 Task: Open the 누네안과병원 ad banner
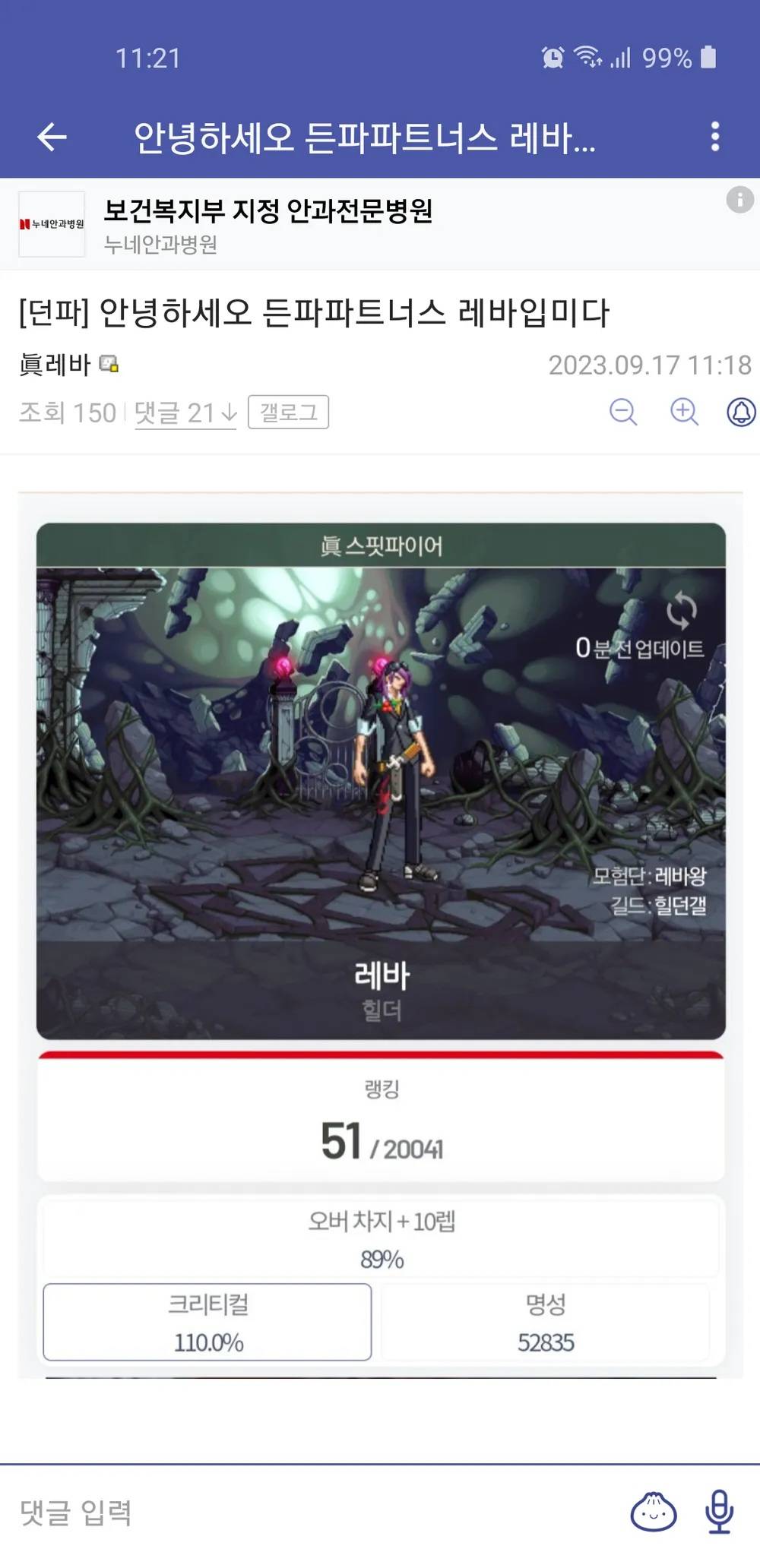(x=266, y=225)
